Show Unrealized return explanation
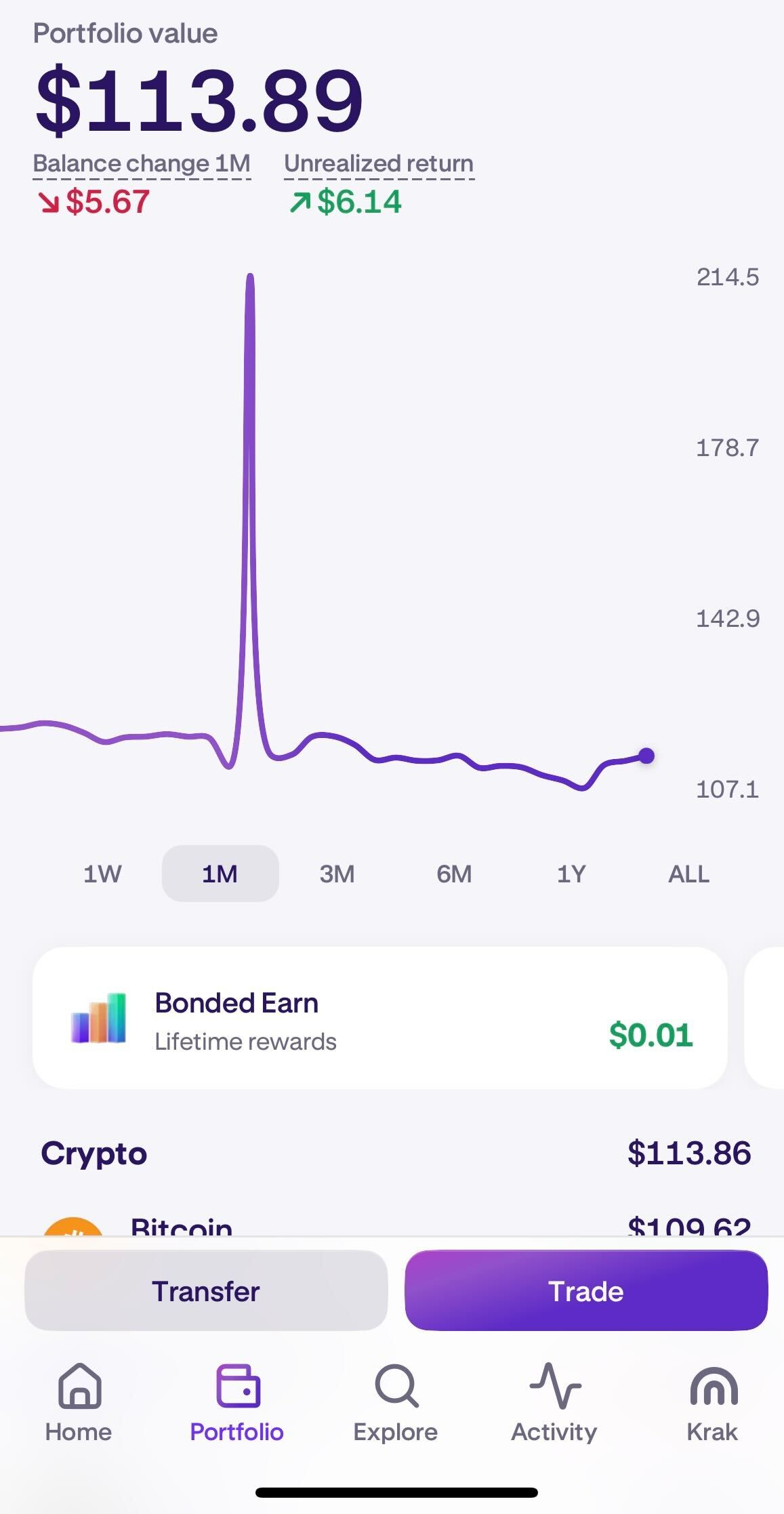Viewport: 784px width, 1514px height. pos(379,164)
